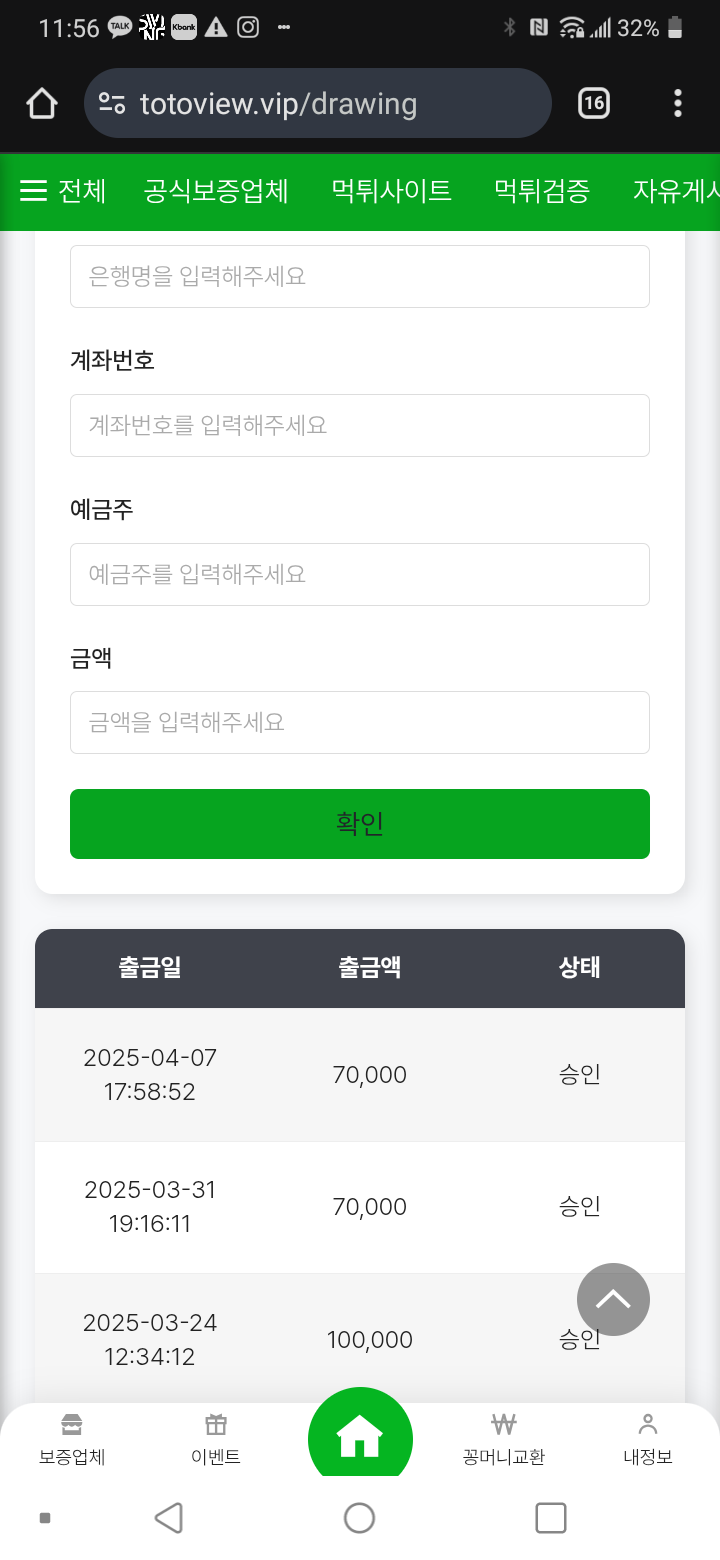This screenshot has height=1560, width=720.
Task: Submit with the green 확인 button
Action: tap(360, 824)
